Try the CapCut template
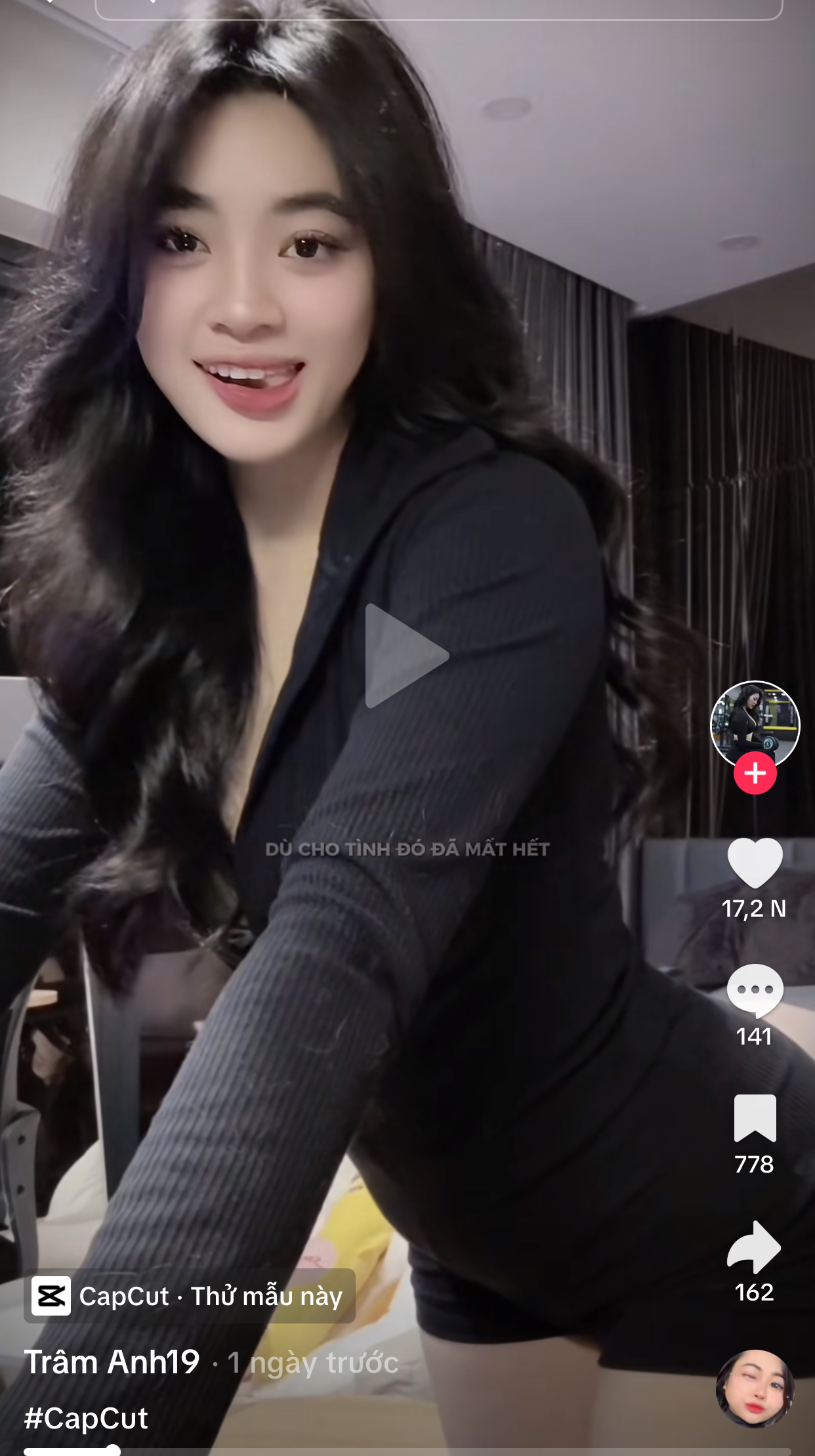 coord(190,1296)
